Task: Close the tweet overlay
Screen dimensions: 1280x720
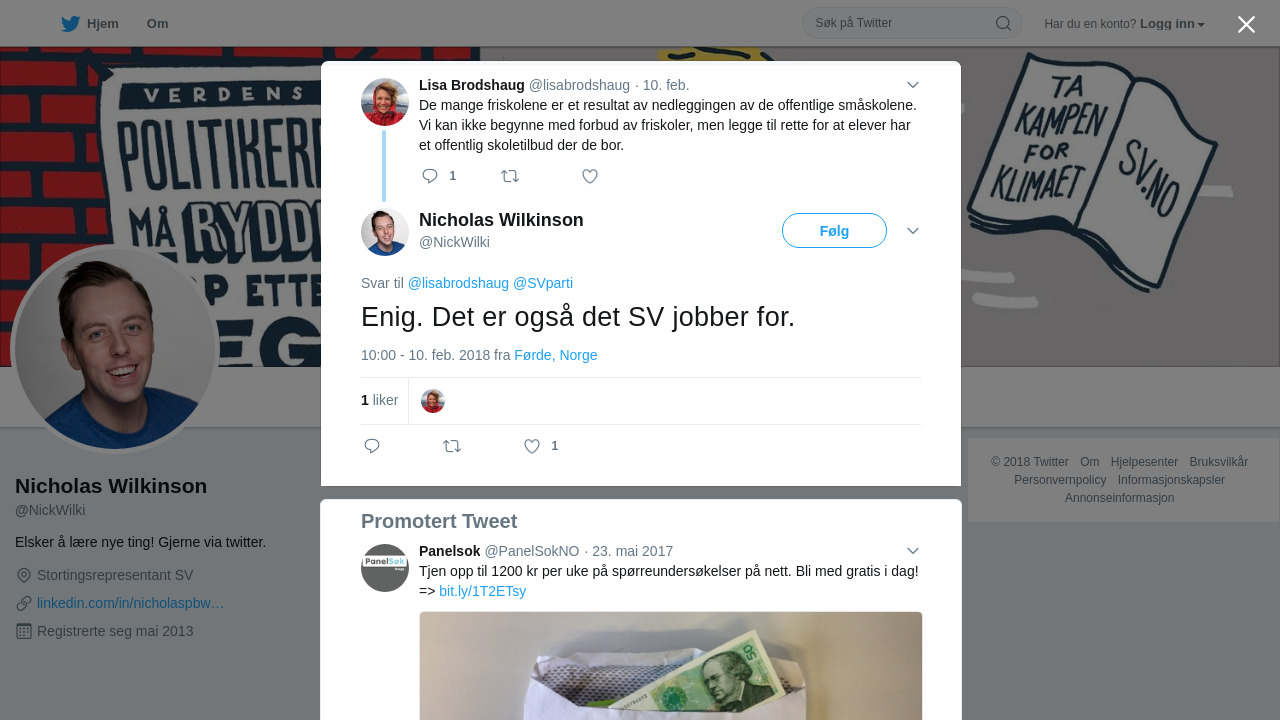Action: (x=1246, y=24)
